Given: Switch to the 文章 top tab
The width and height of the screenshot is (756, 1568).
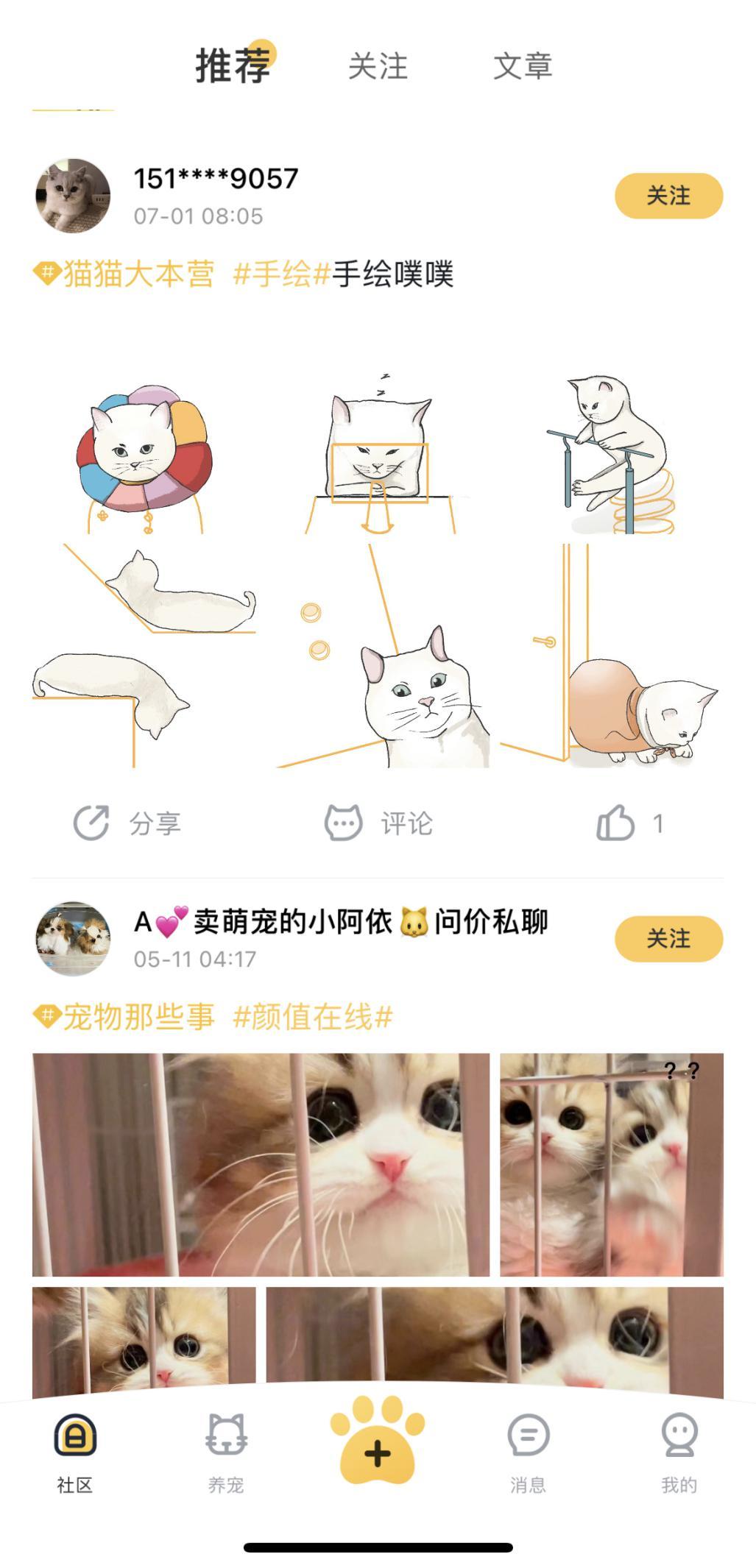Looking at the screenshot, I should pyautogui.click(x=522, y=66).
